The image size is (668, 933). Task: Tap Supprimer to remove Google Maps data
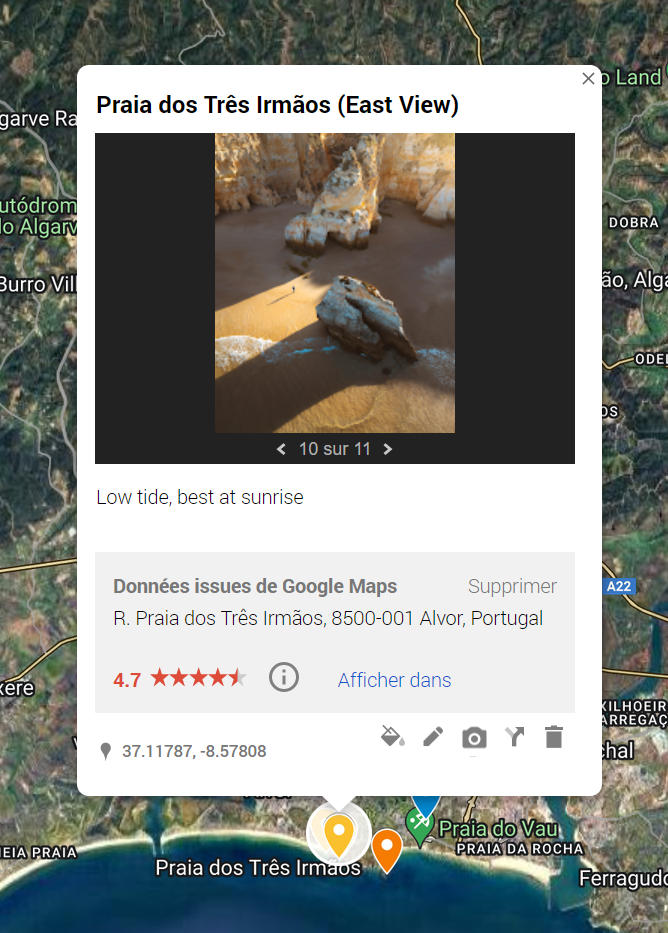click(512, 587)
